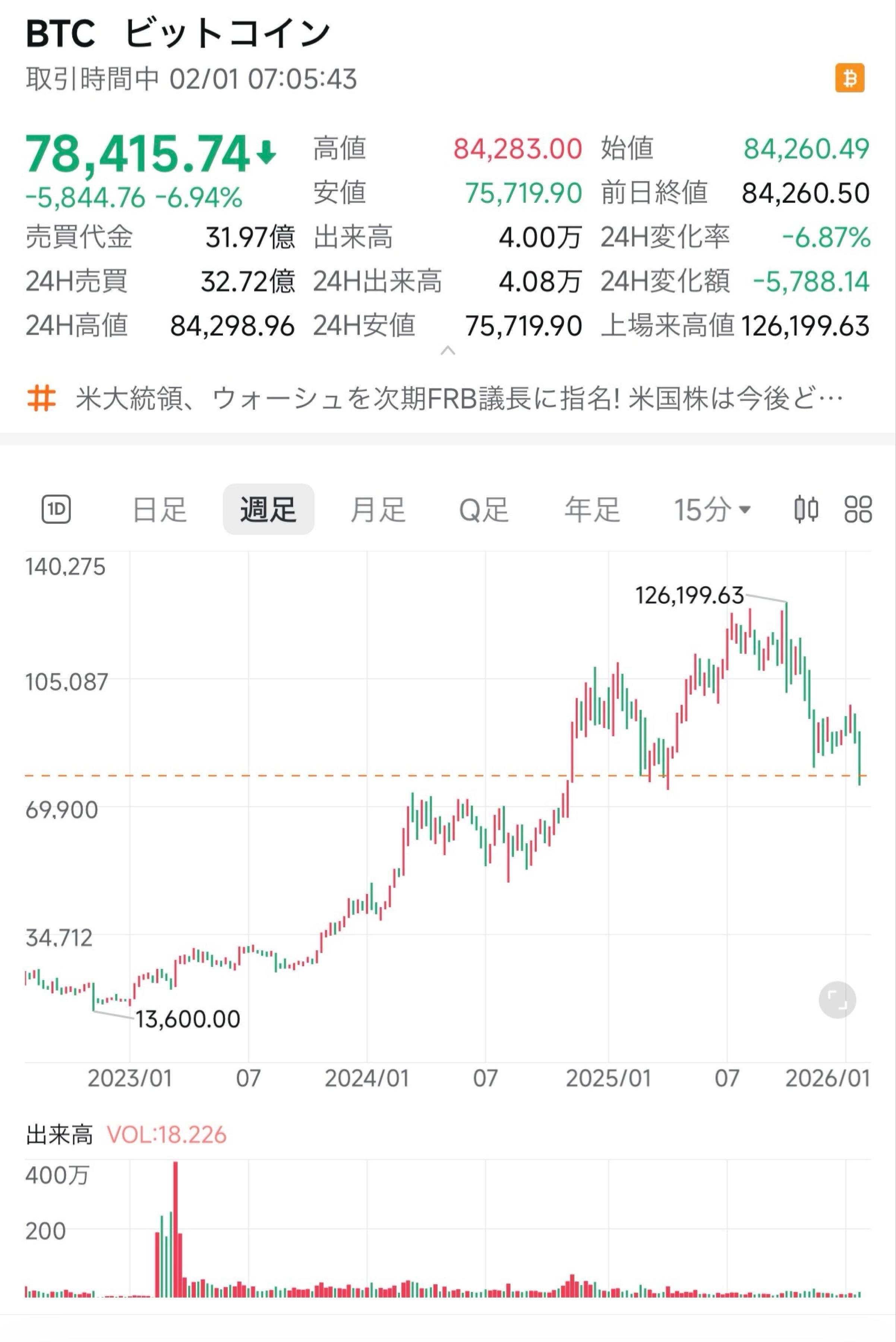Click the 126,199.63 all-time-high value

click(689, 596)
